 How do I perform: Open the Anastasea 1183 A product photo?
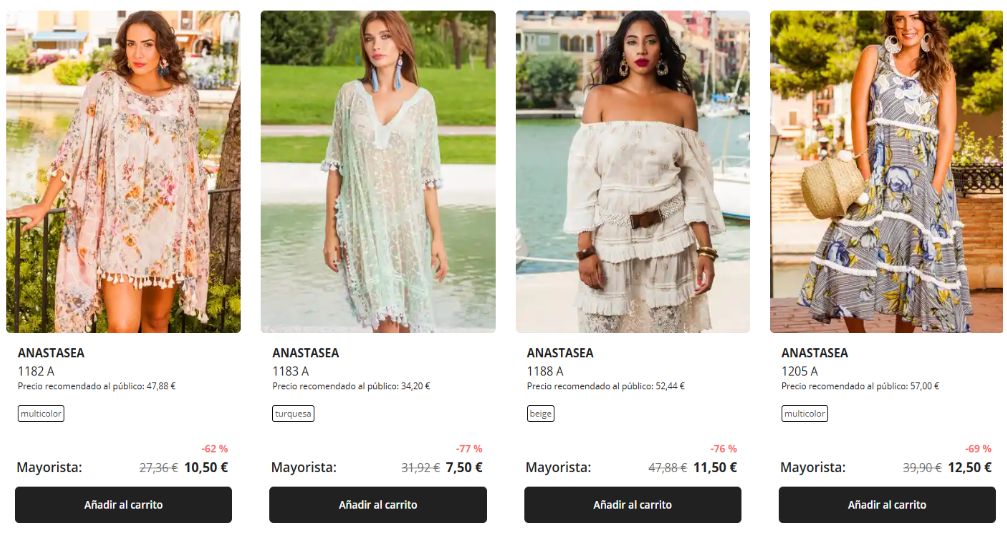[x=378, y=172]
